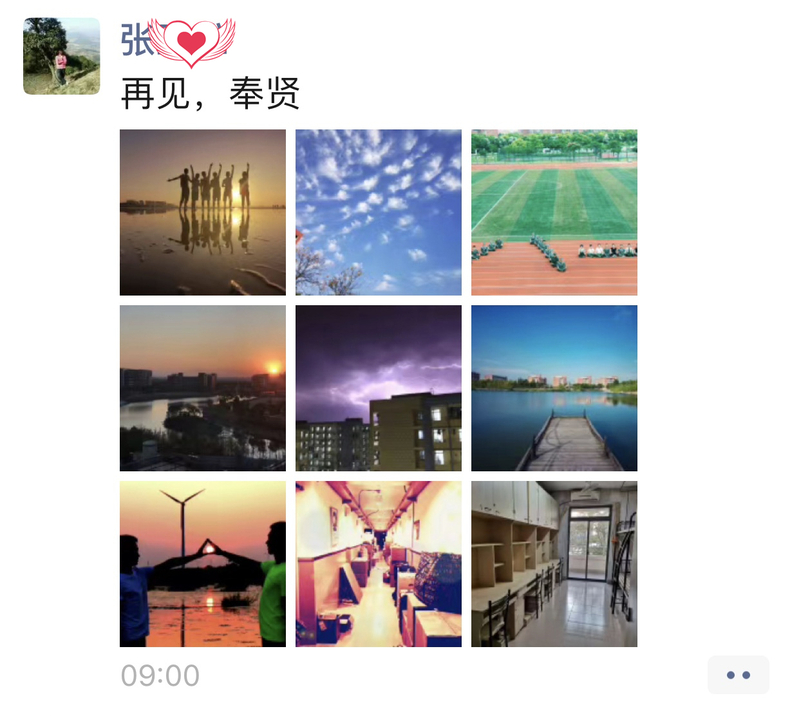The width and height of the screenshot is (799, 716).
Task: Open the purple lightning storm photo
Action: click(378, 388)
